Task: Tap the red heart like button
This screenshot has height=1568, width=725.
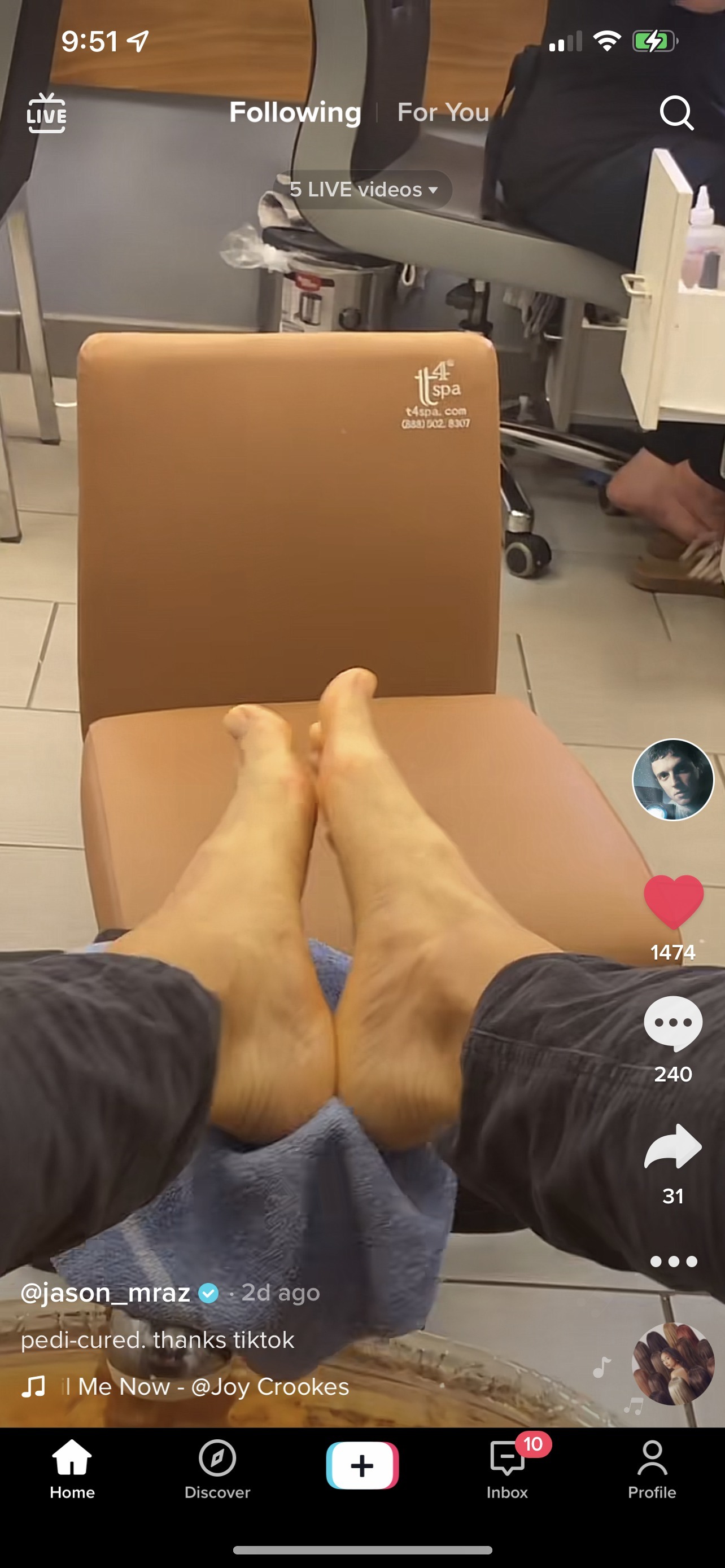Action: click(672, 902)
